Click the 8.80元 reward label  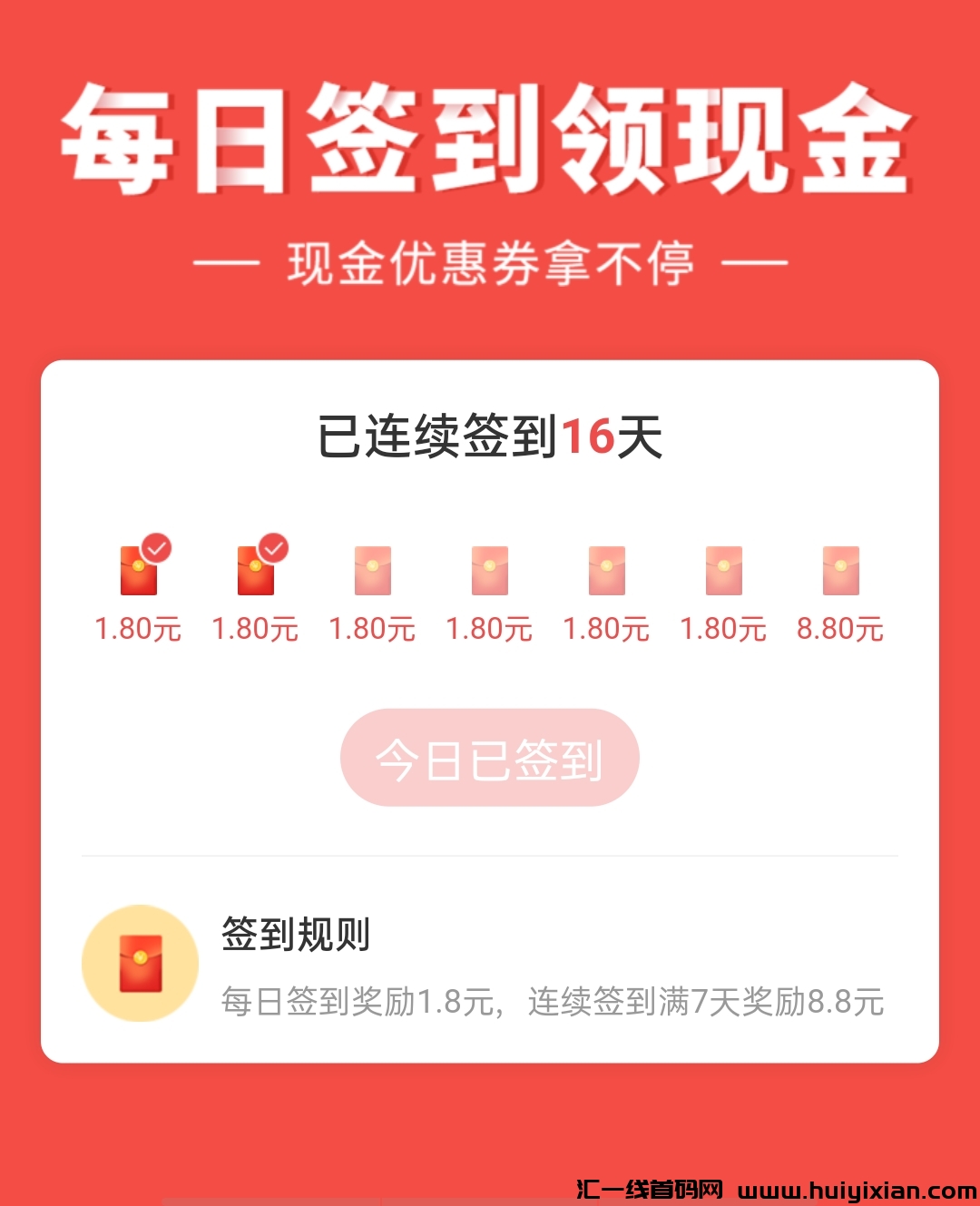click(840, 628)
